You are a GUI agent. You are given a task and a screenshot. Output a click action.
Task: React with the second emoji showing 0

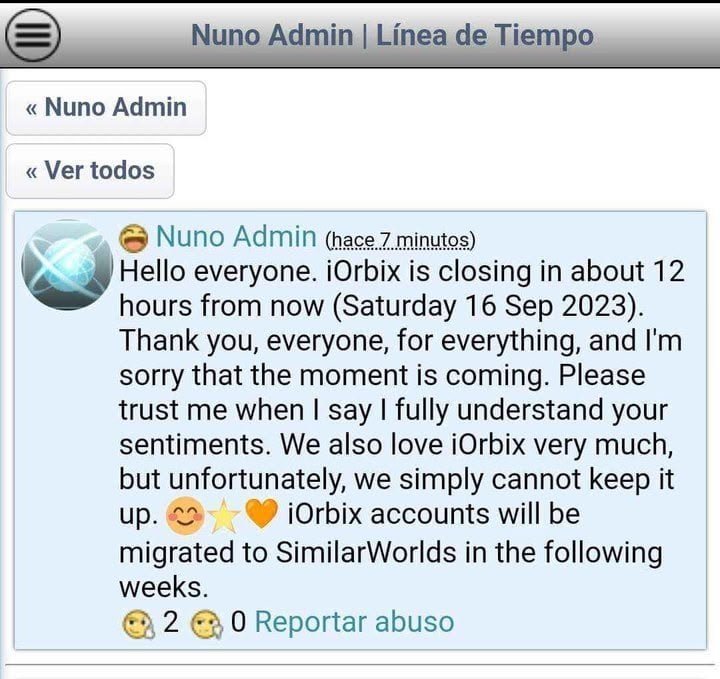(x=207, y=623)
